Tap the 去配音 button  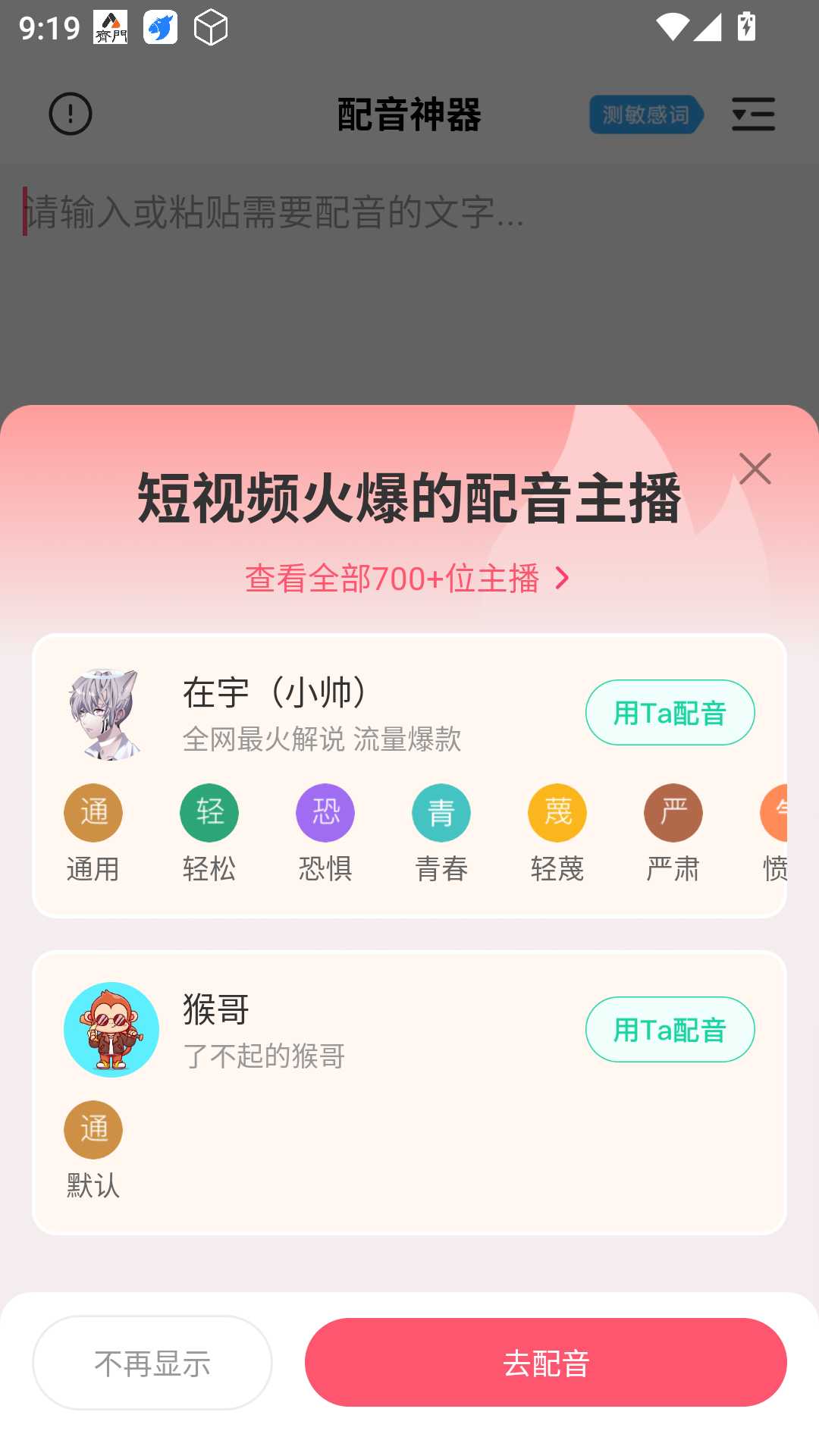click(x=546, y=1363)
